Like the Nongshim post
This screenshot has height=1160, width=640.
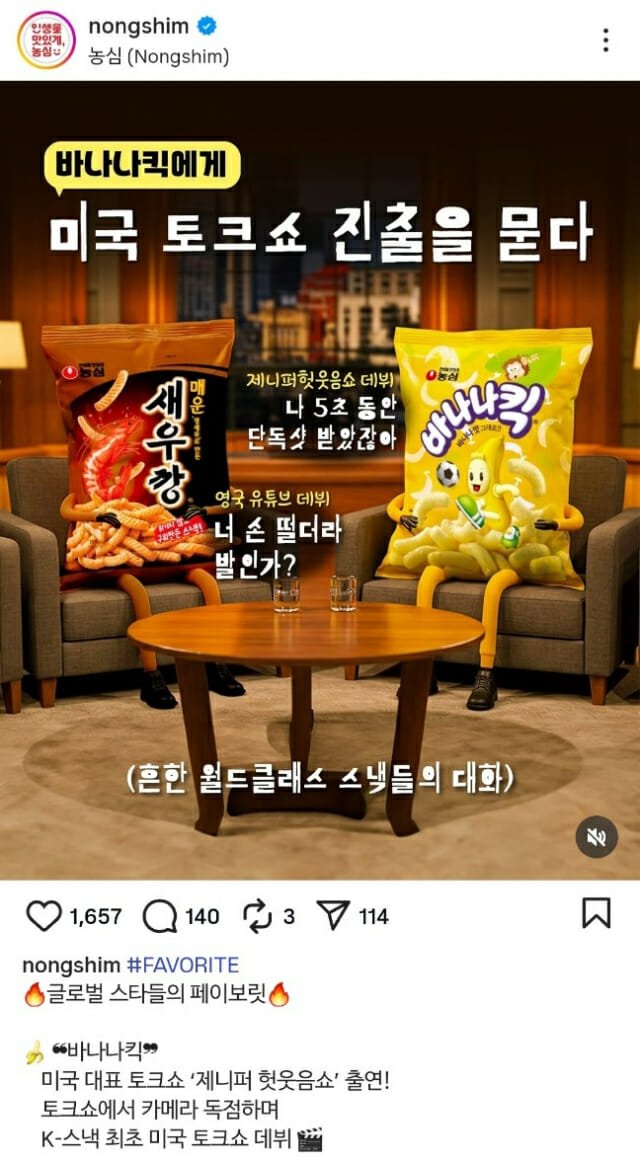coord(43,916)
